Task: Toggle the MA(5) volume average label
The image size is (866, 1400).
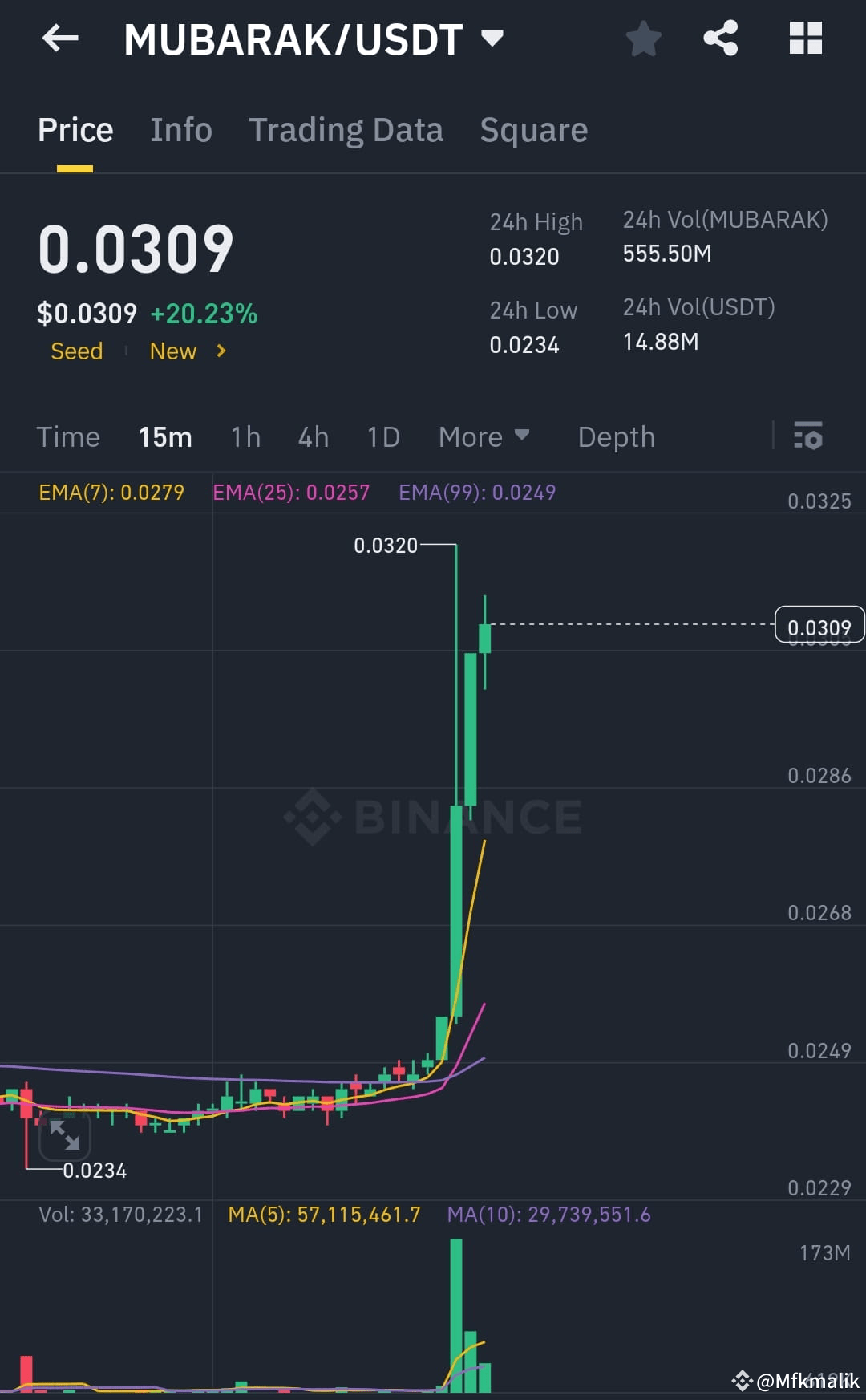Action: [x=323, y=1215]
